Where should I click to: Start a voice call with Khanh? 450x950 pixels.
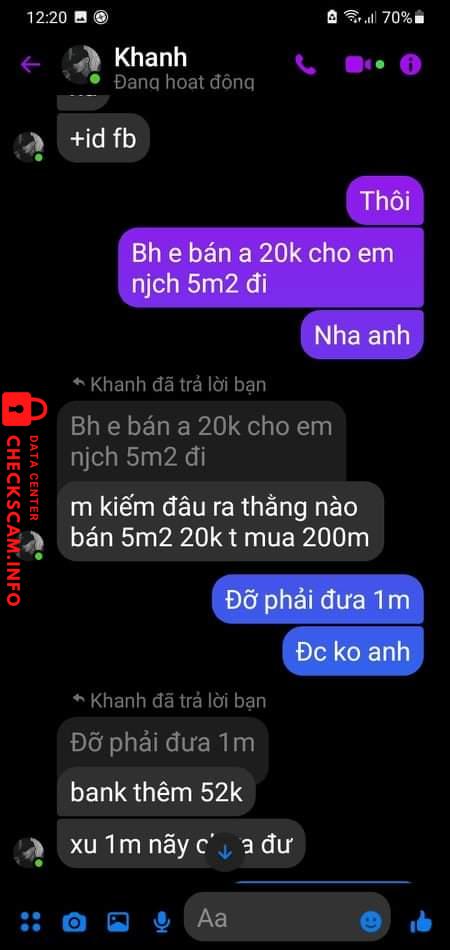(x=305, y=64)
